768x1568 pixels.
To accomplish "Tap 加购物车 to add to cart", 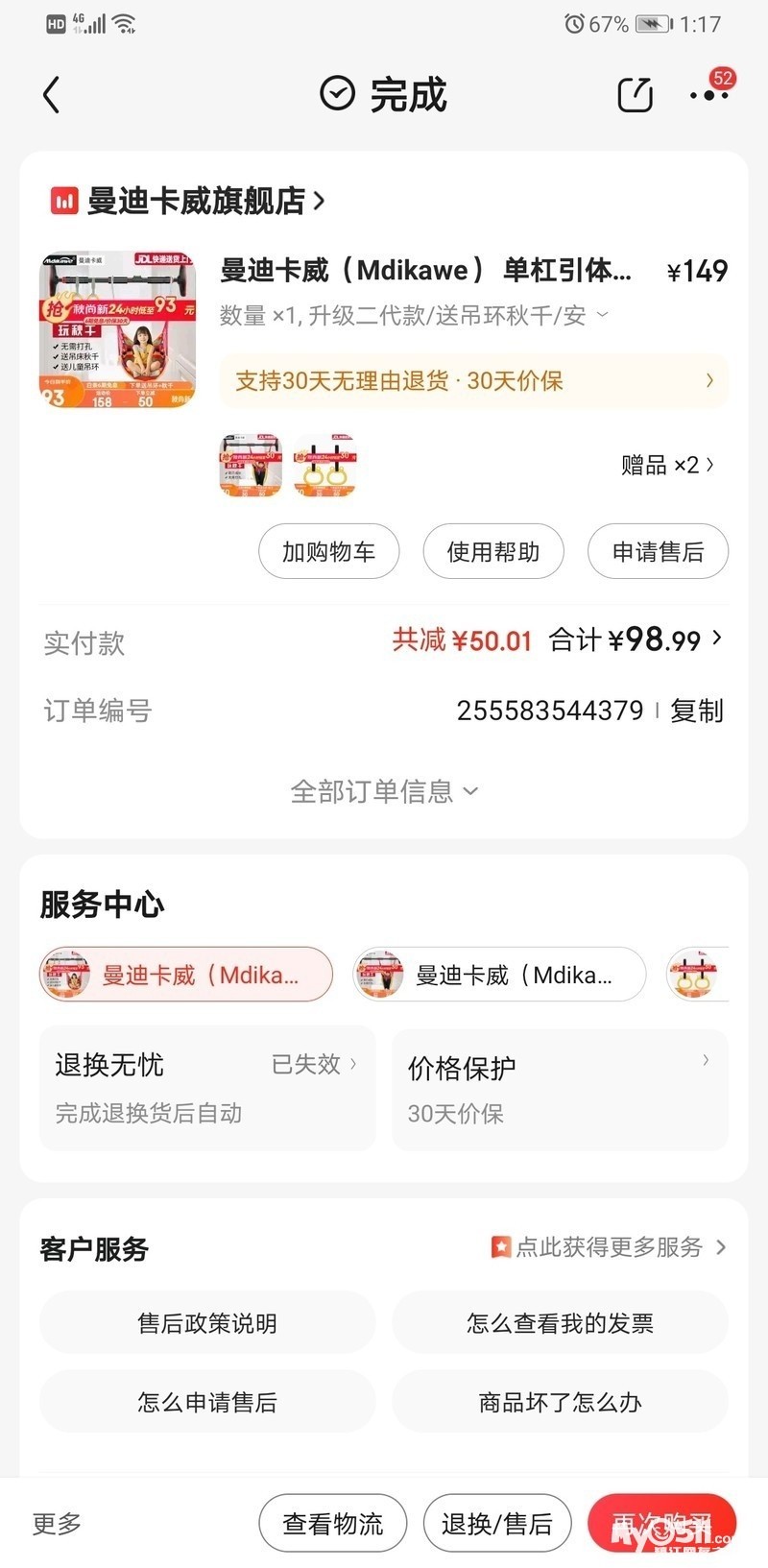I will [x=328, y=551].
